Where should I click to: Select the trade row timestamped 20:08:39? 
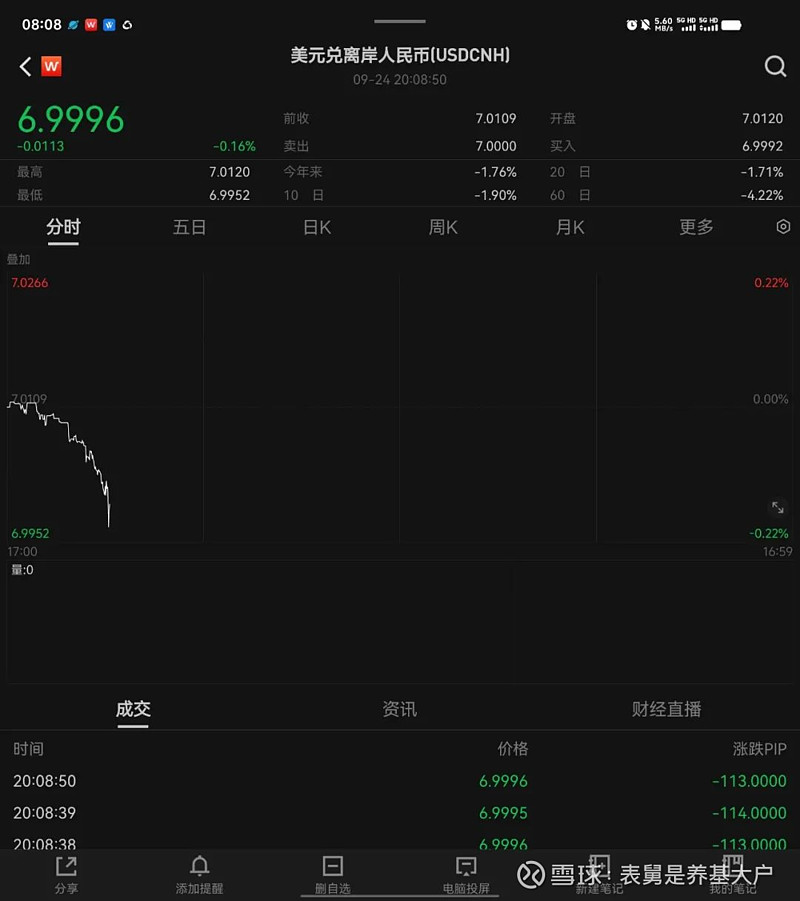(x=400, y=813)
